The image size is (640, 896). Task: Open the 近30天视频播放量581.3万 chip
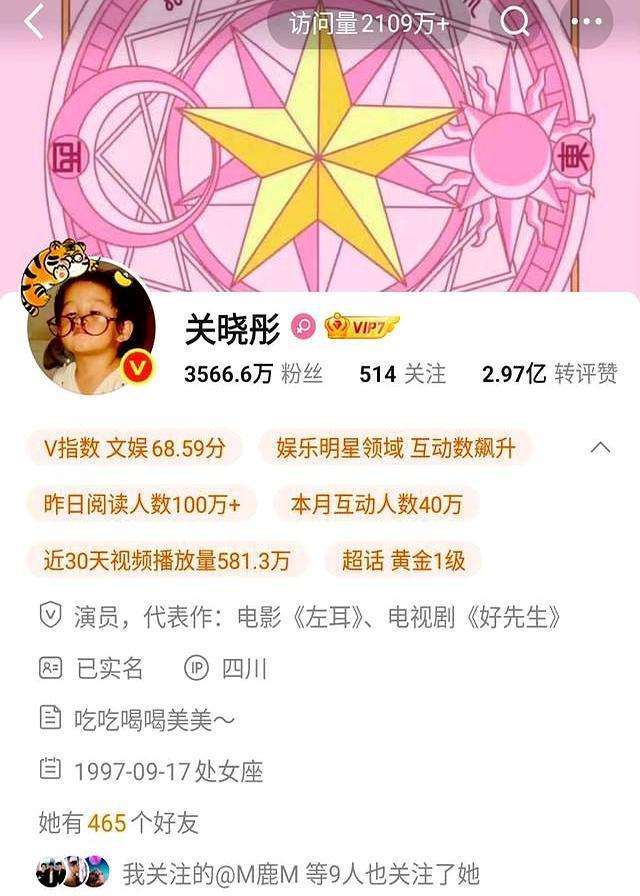167,560
